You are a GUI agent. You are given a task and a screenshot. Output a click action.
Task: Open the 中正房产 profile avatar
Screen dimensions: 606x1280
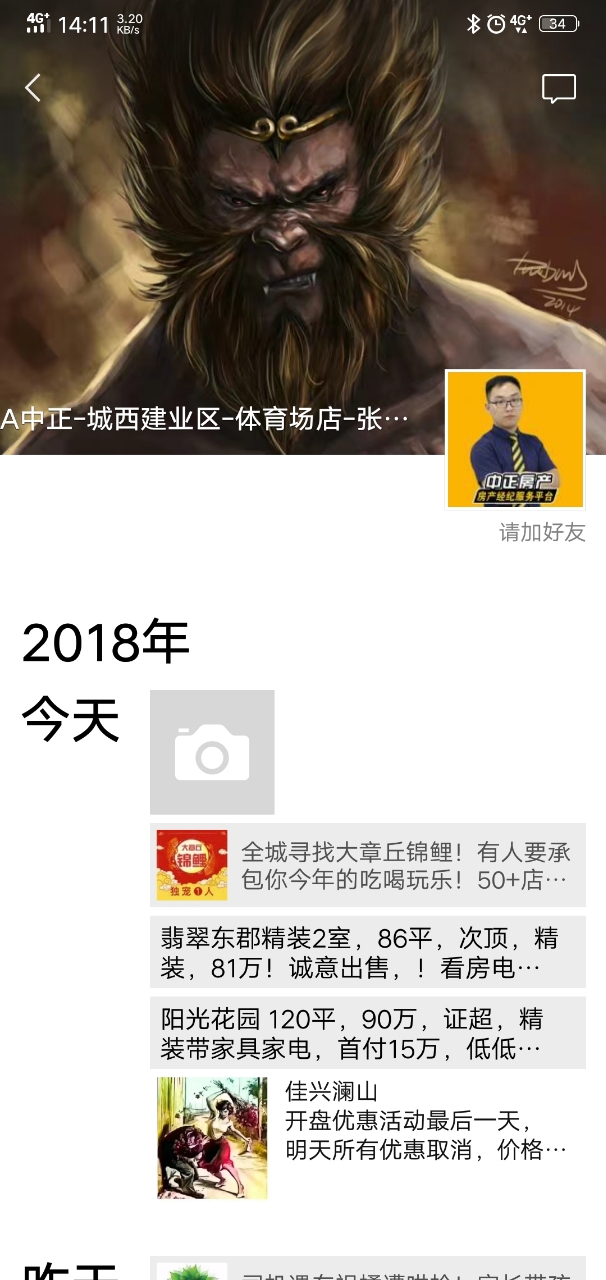515,439
